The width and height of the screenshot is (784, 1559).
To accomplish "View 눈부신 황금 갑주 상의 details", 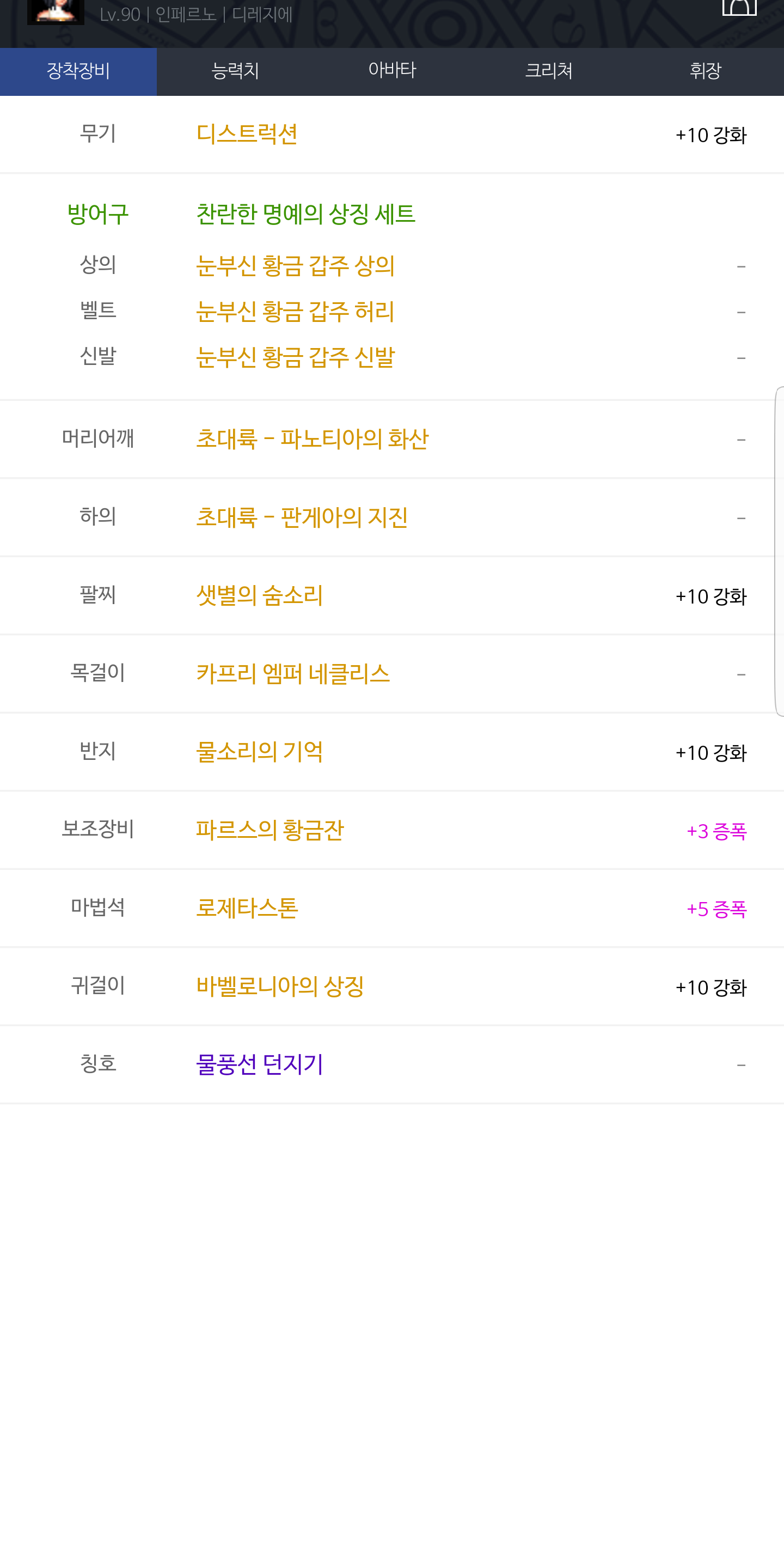I will (295, 266).
